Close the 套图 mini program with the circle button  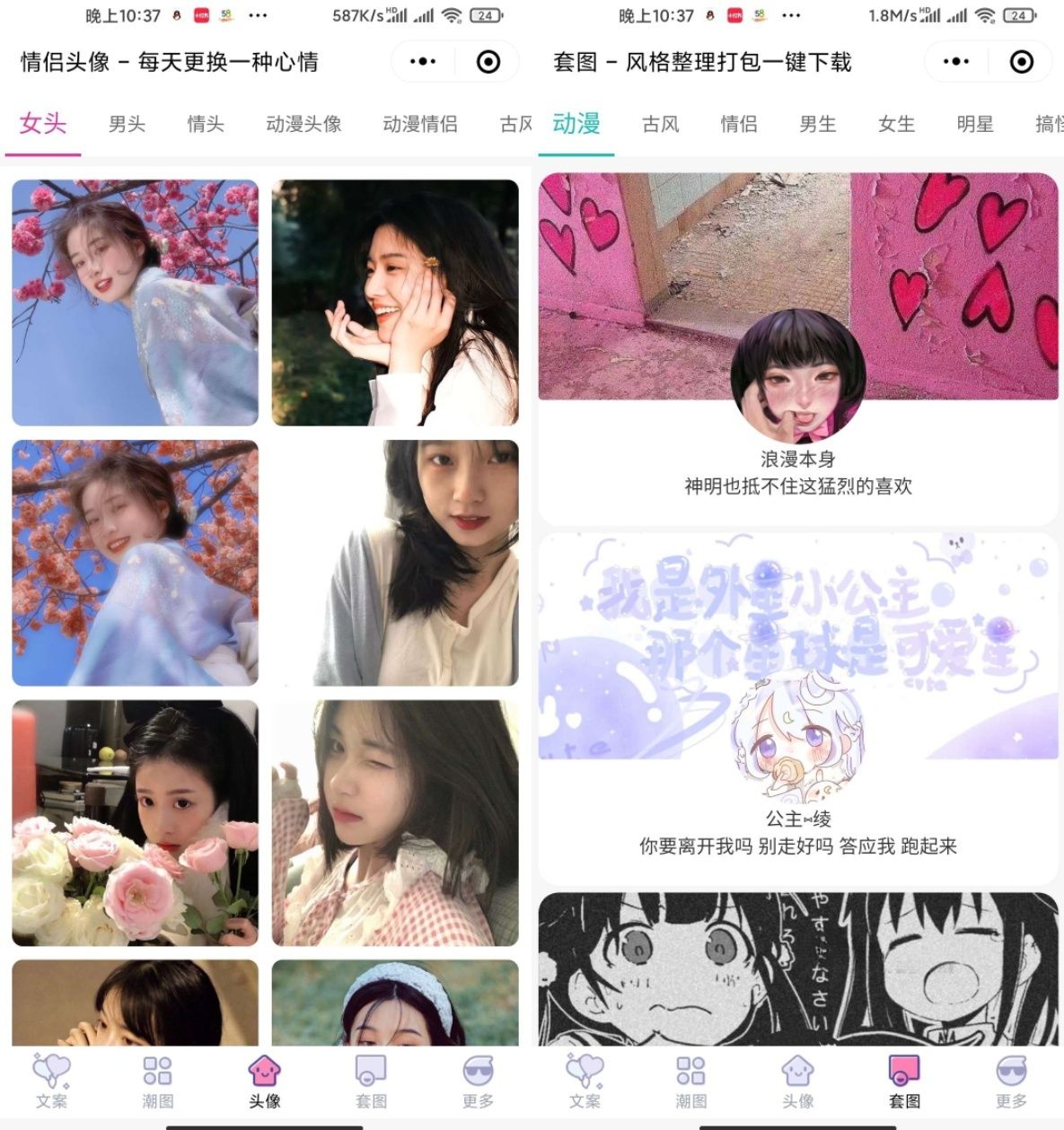click(x=1021, y=62)
